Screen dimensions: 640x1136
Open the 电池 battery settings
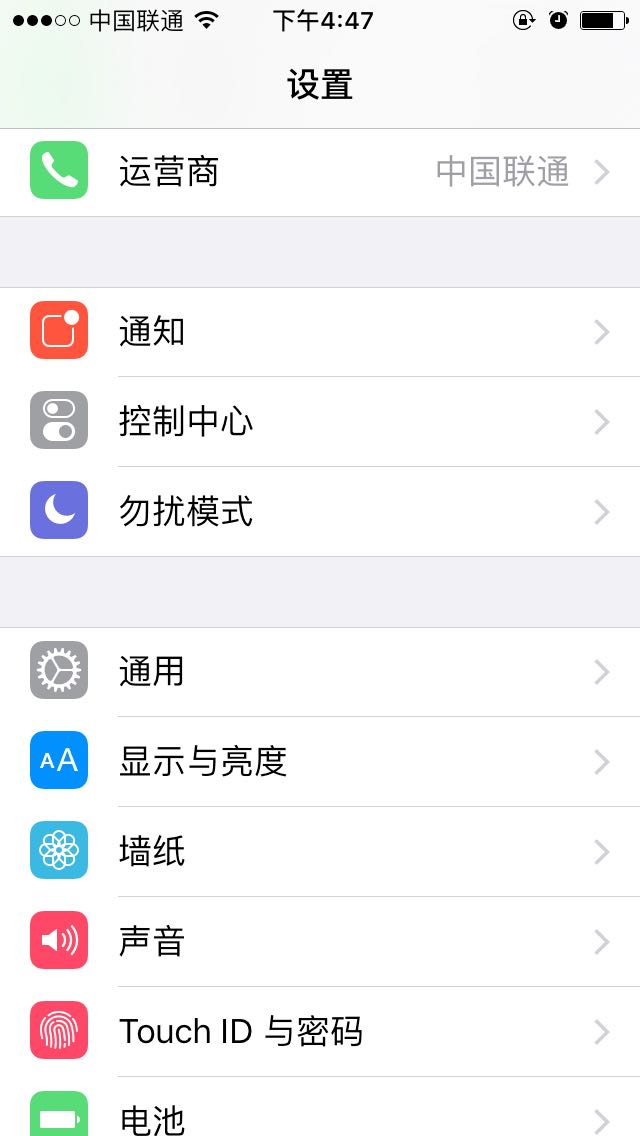coord(320,1112)
